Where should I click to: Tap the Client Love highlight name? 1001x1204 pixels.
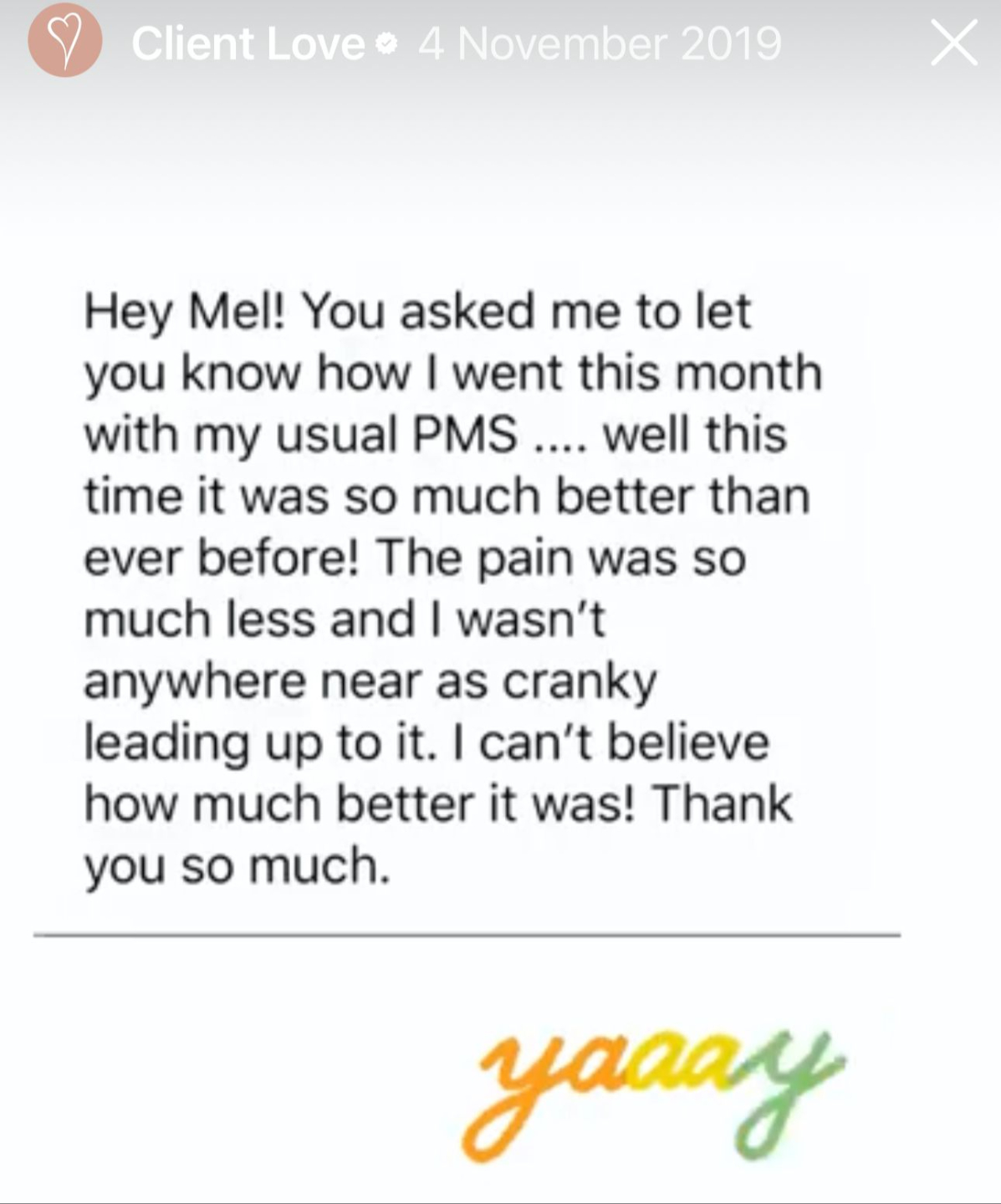248,43
